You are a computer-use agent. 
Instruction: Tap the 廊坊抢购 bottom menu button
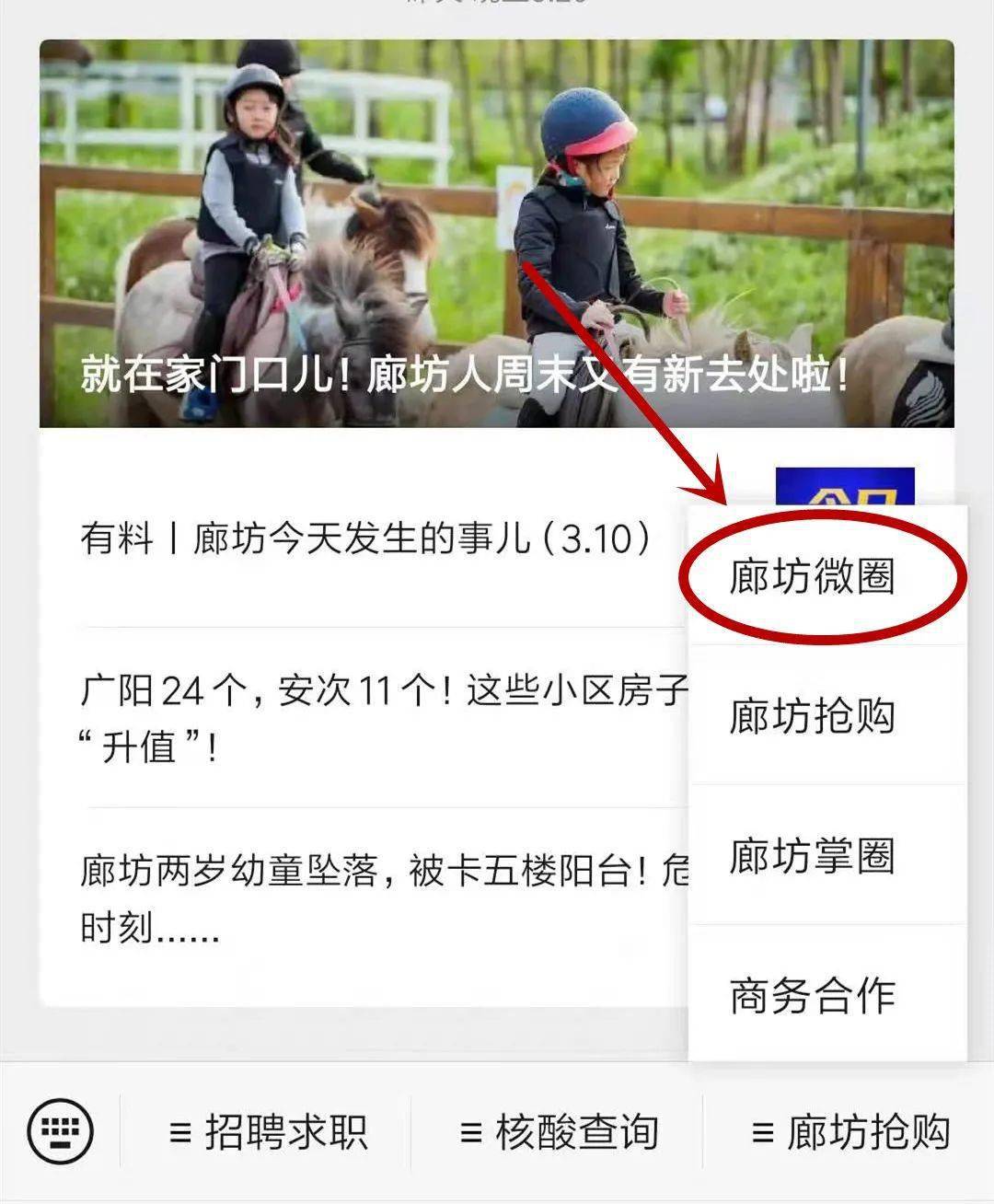click(850, 1132)
